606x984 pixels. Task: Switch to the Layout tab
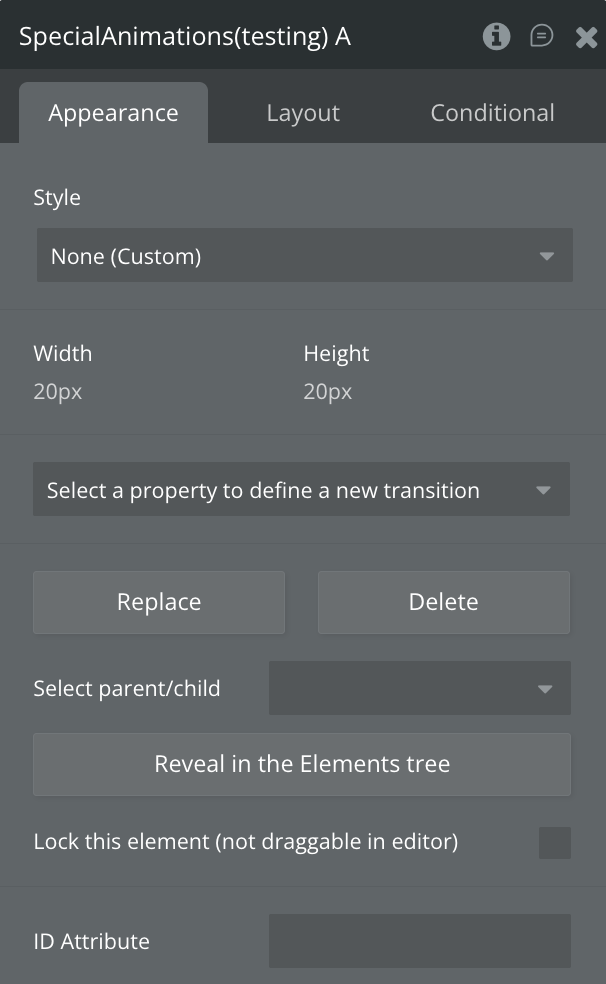point(303,113)
